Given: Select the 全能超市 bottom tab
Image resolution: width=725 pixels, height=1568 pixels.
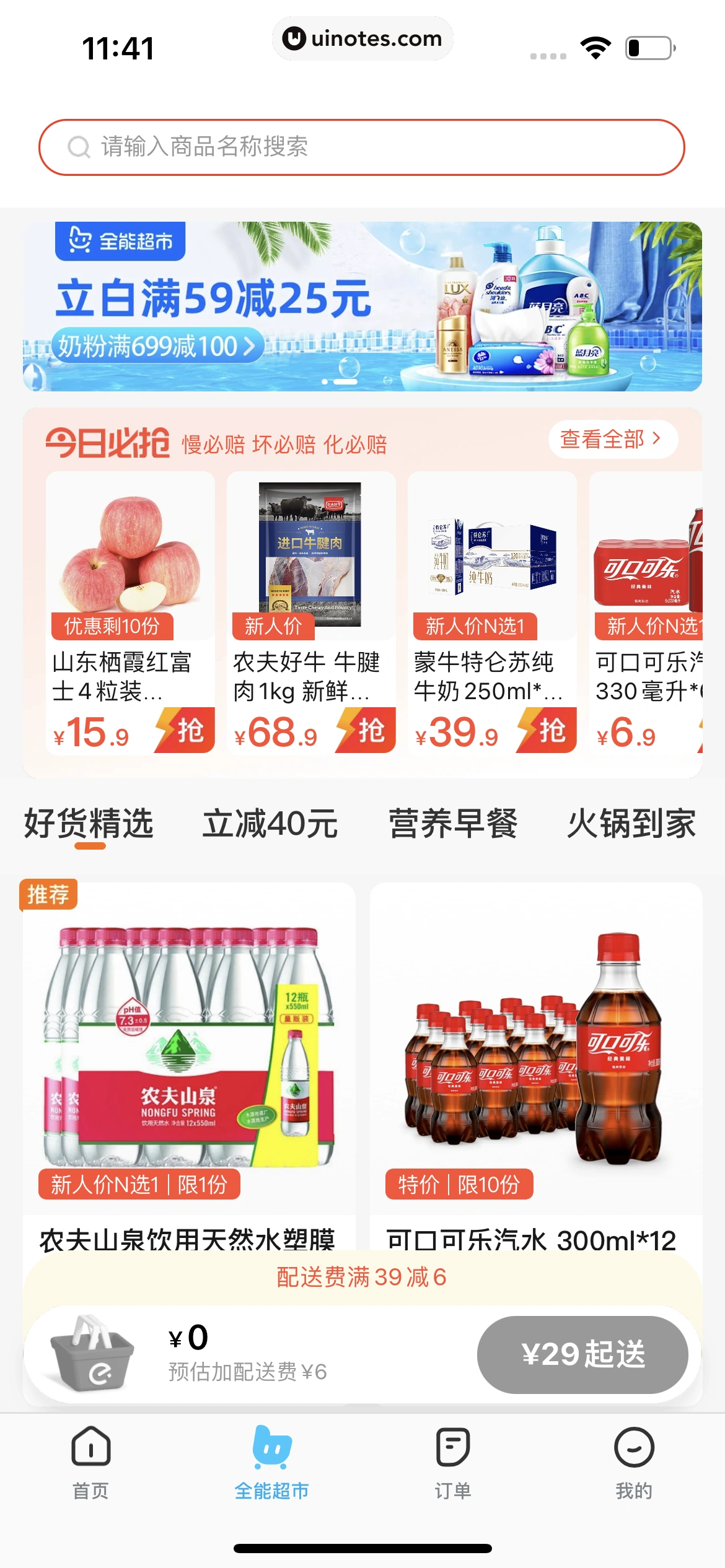Looking at the screenshot, I should pos(272,1463).
